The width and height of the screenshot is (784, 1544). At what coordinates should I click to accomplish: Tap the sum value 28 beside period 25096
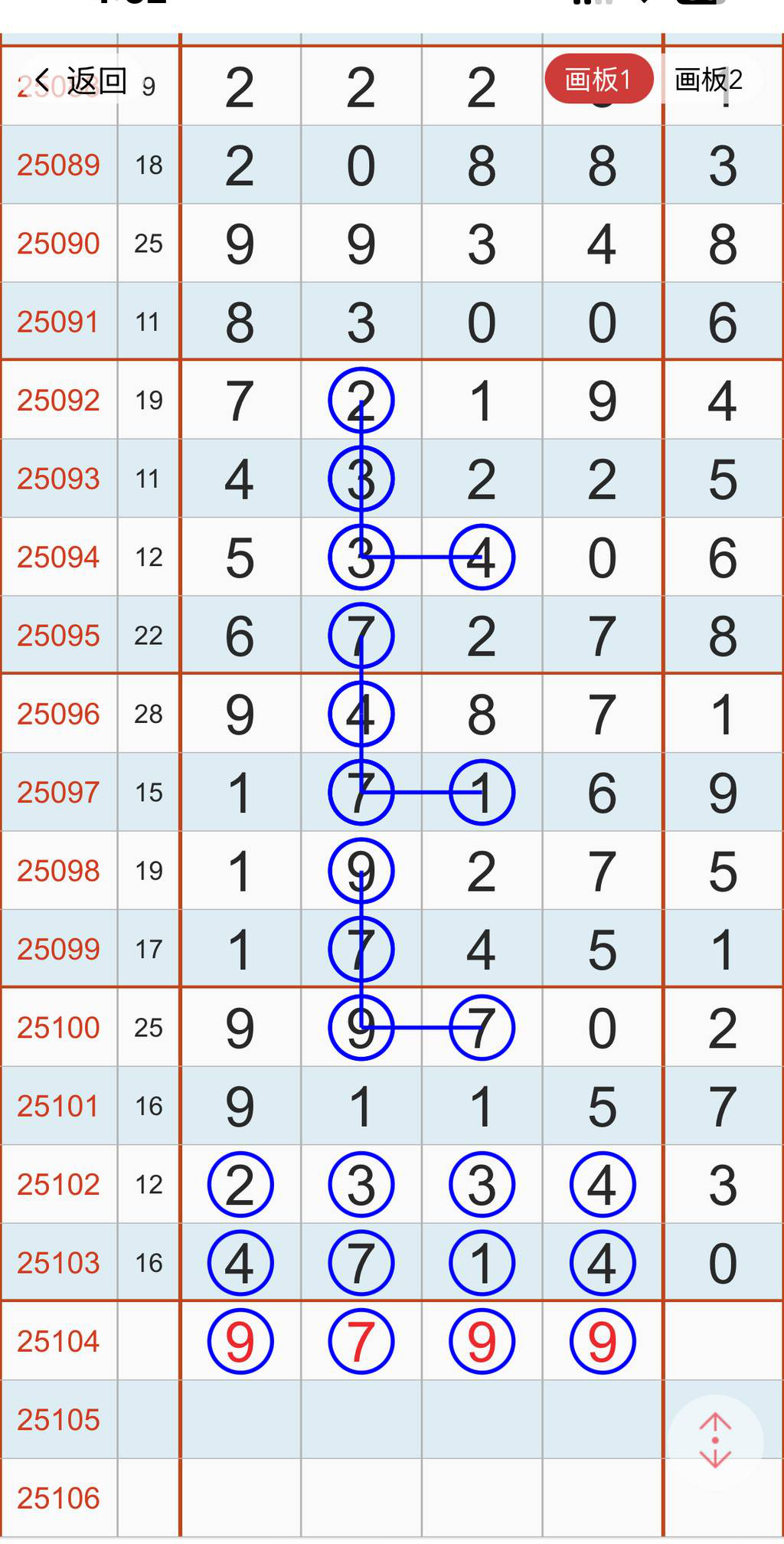149,713
